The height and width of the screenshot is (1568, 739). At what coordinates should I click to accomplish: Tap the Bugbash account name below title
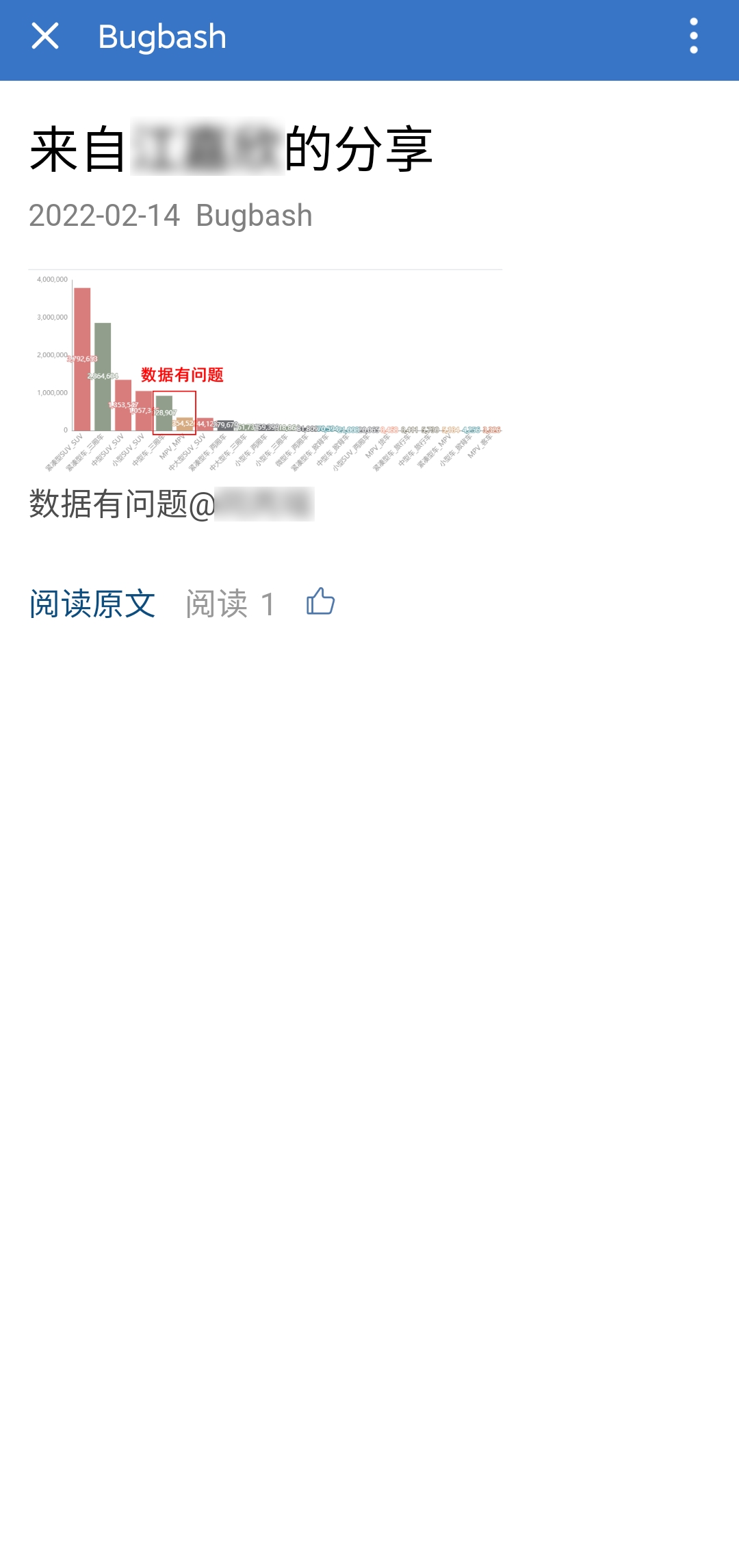coord(254,216)
